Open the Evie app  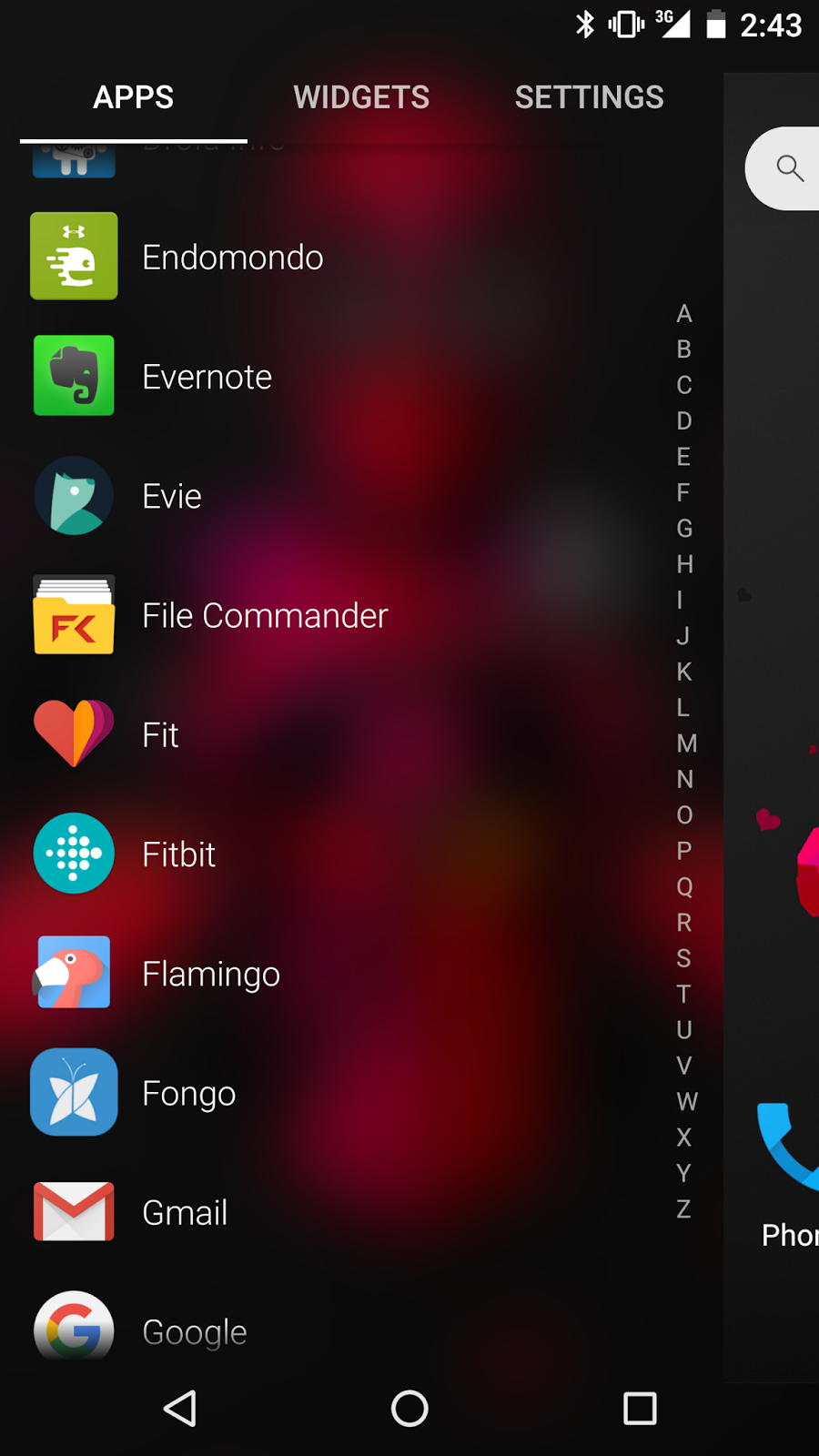pyautogui.click(x=171, y=496)
